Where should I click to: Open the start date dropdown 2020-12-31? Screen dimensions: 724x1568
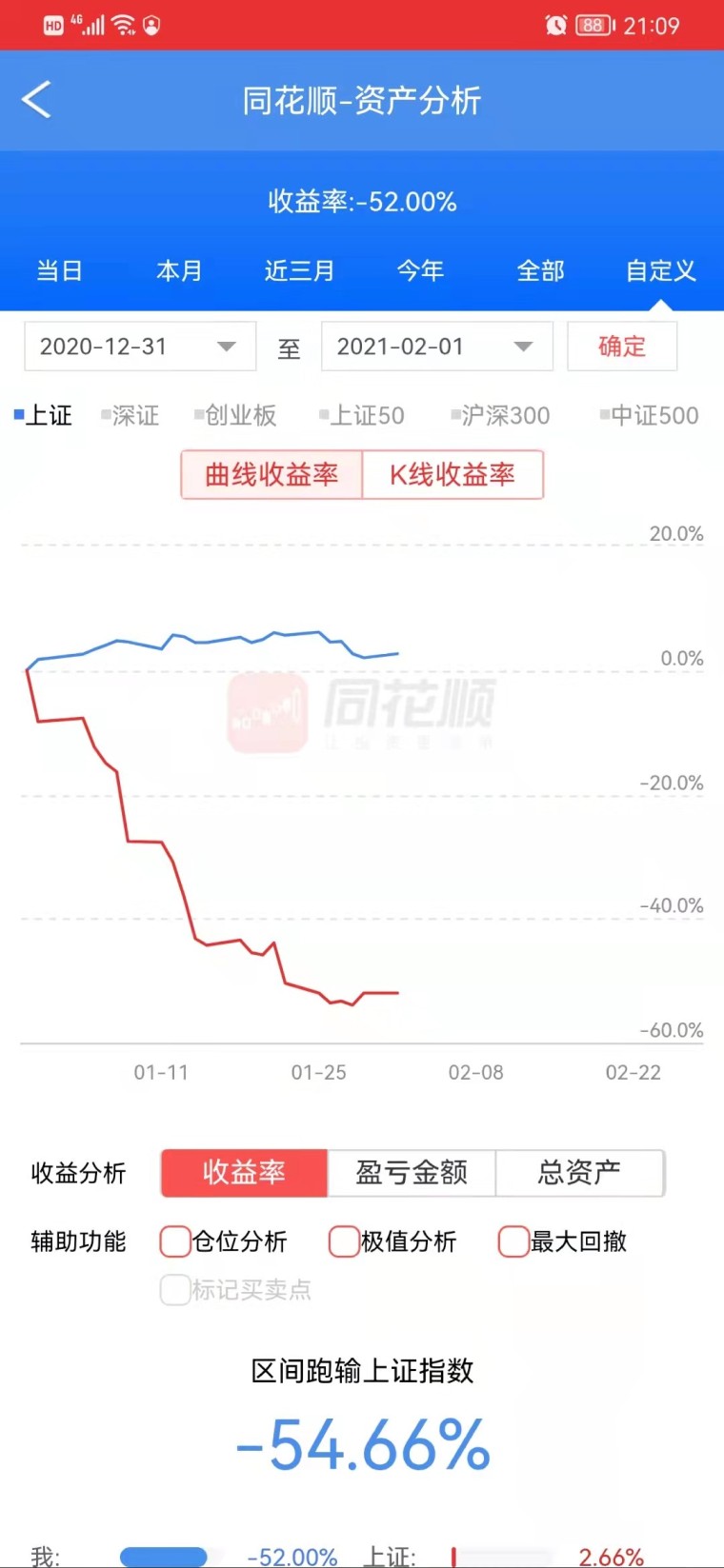click(140, 346)
